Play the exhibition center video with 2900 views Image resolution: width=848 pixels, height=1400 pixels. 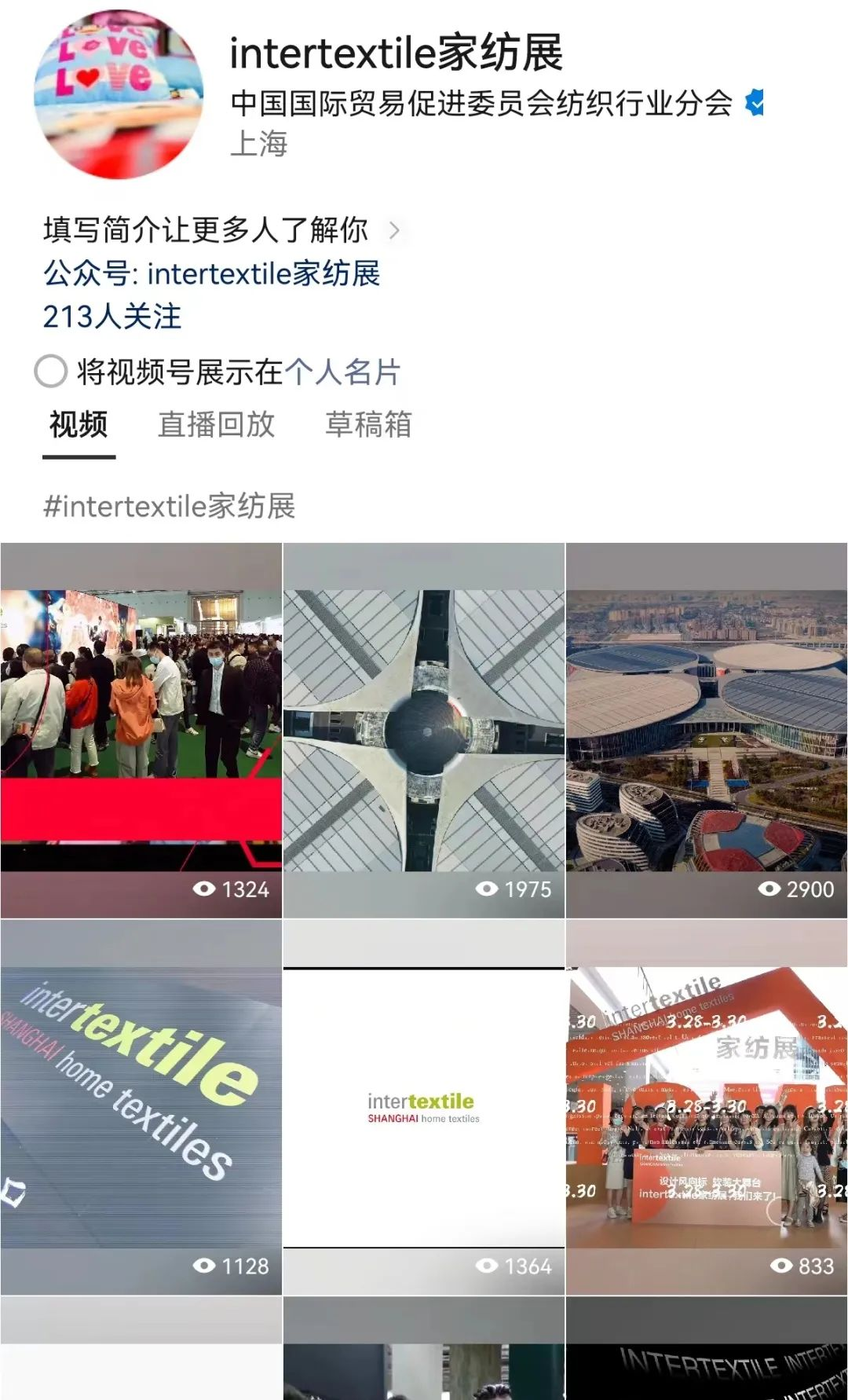point(707,730)
